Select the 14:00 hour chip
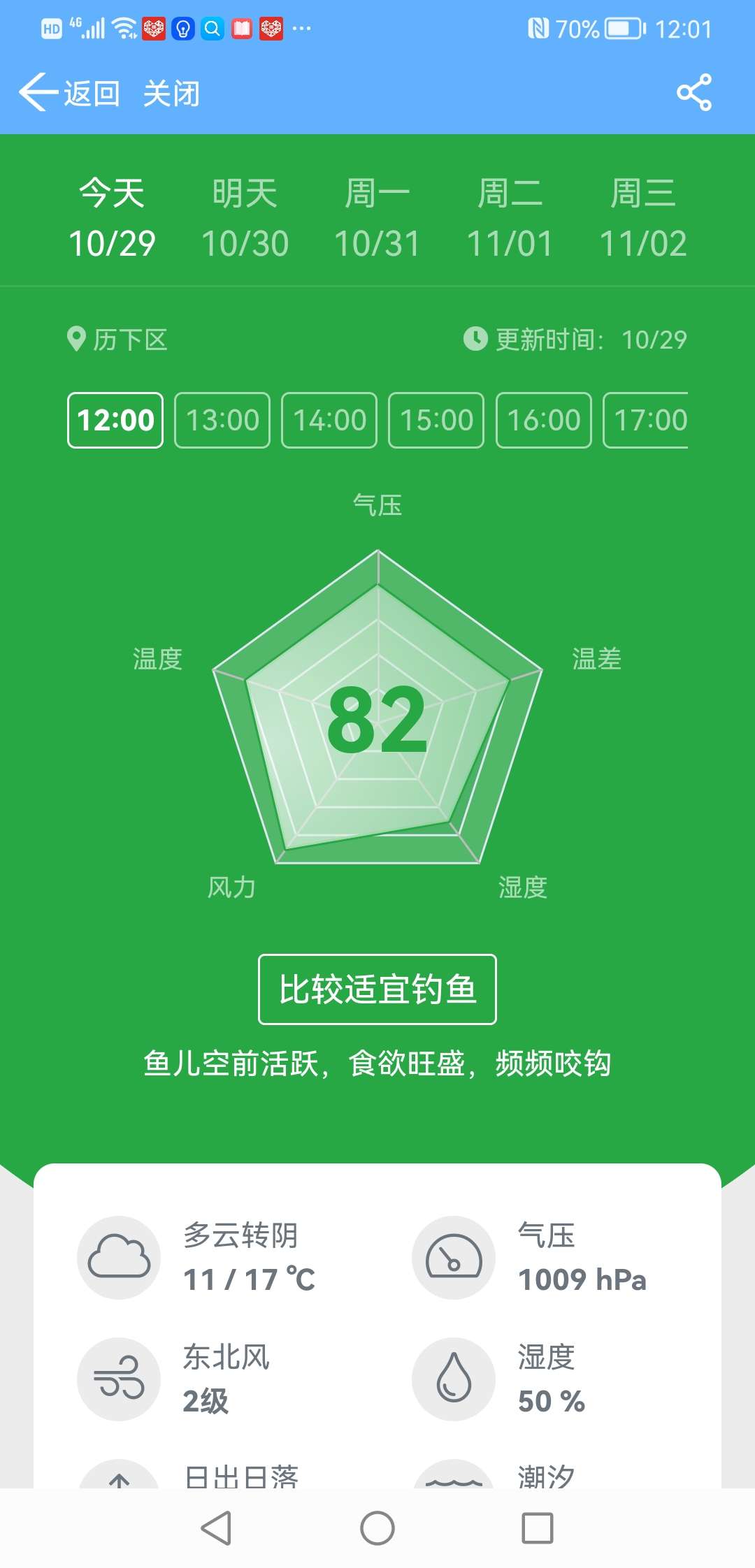The width and height of the screenshot is (755, 1568). click(x=329, y=420)
